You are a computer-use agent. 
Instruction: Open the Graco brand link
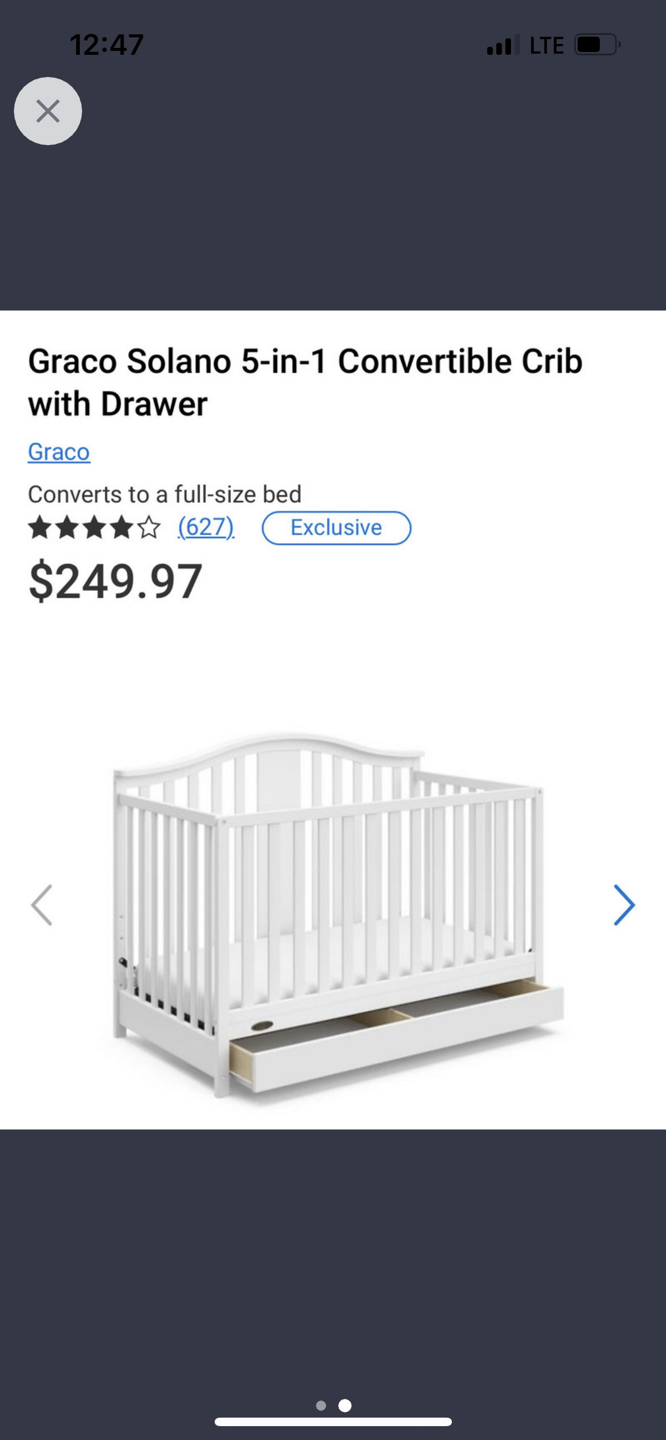click(59, 452)
